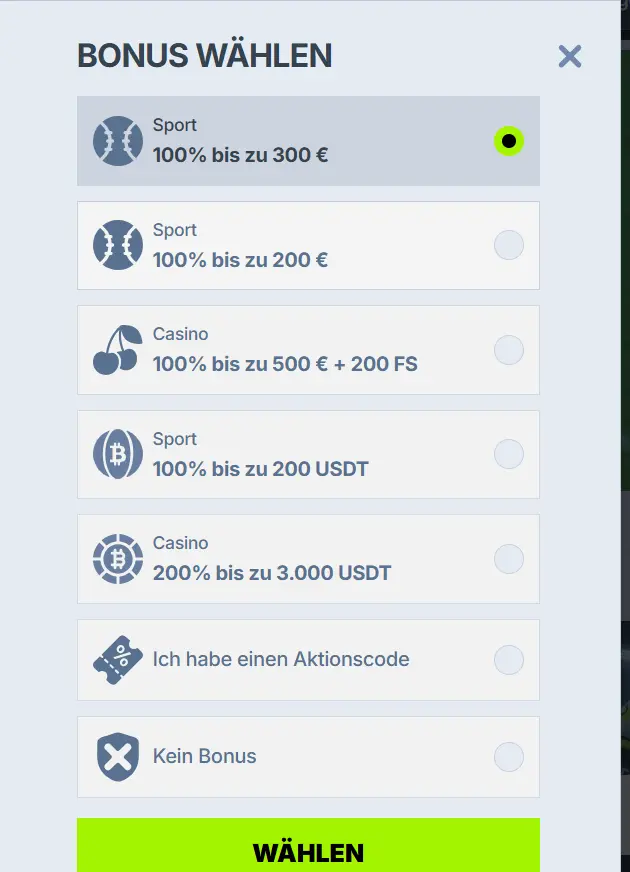630x872 pixels.
Task: Choose Sport 100% bis zu 200 € bonus
Action: coord(508,245)
